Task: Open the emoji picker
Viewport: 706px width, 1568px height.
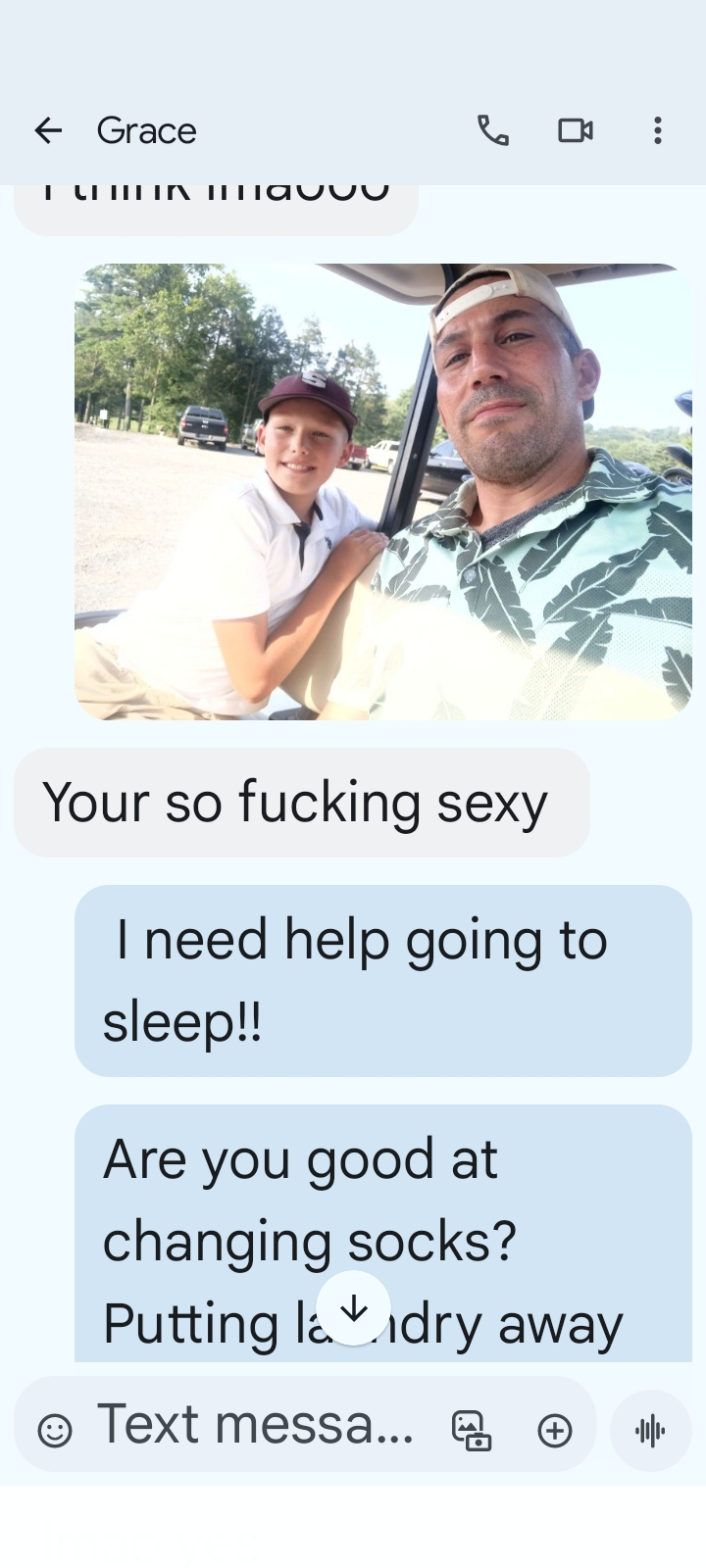Action: (55, 1431)
